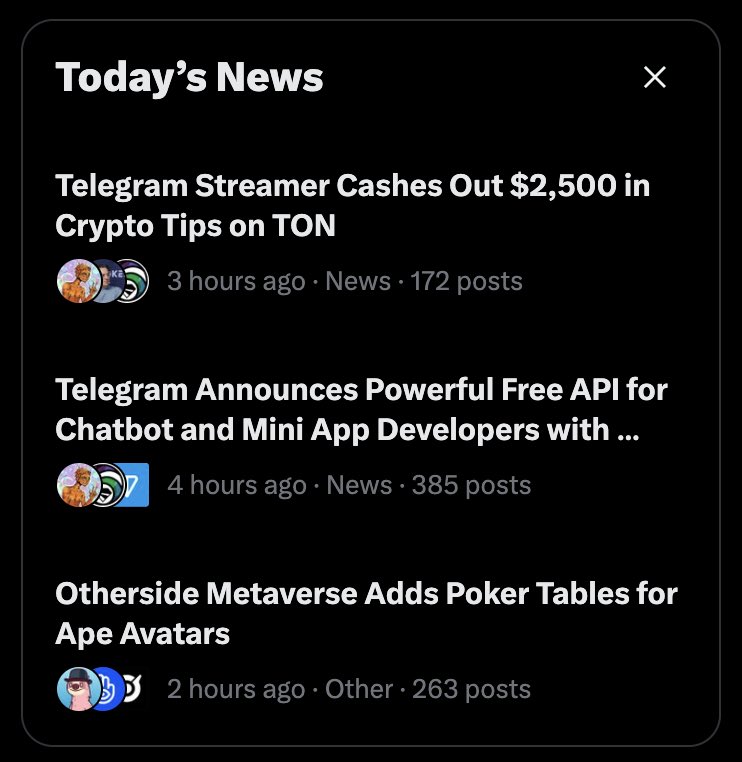Read Telegram Announces Powerful Free API story
The image size is (742, 762).
tap(360, 409)
